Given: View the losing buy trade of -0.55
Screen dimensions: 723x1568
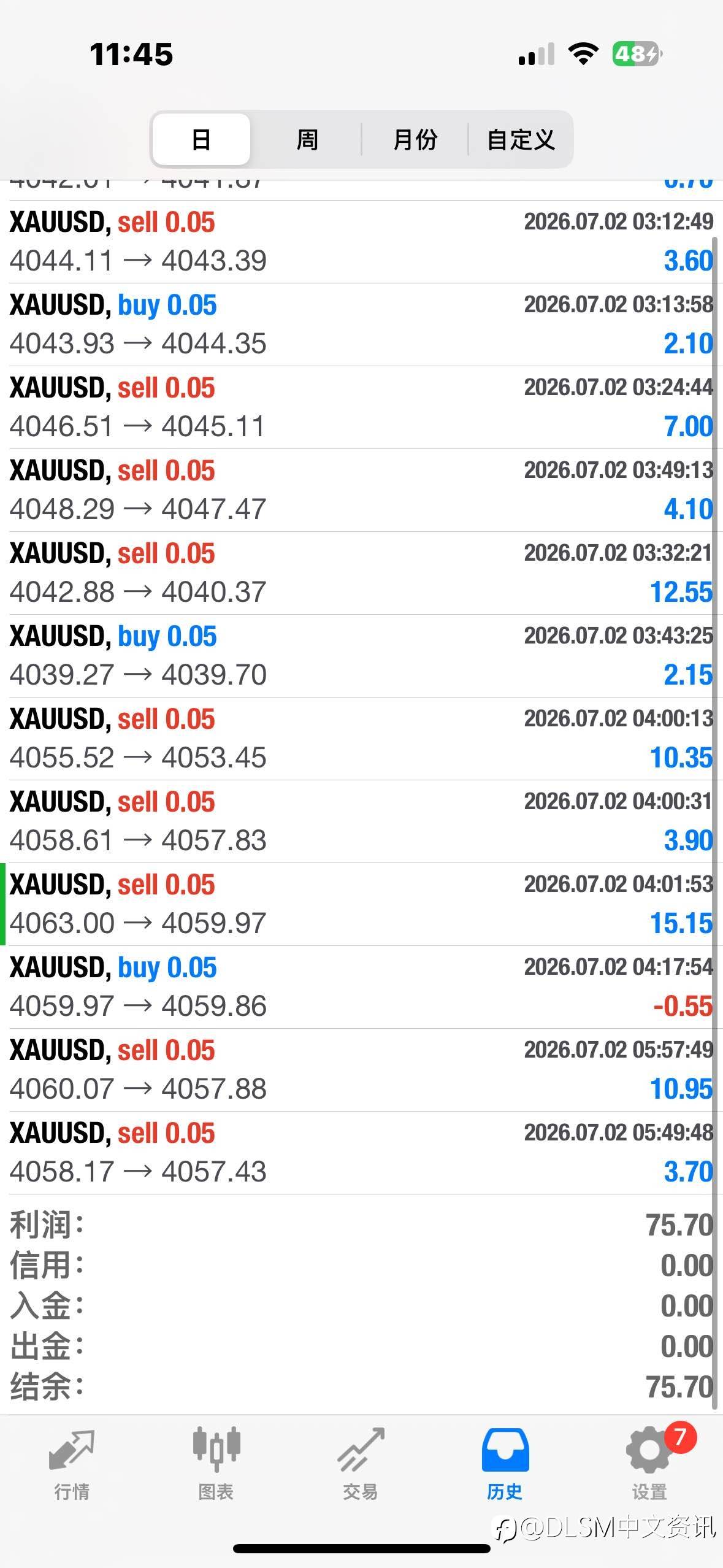Looking at the screenshot, I should click(361, 987).
